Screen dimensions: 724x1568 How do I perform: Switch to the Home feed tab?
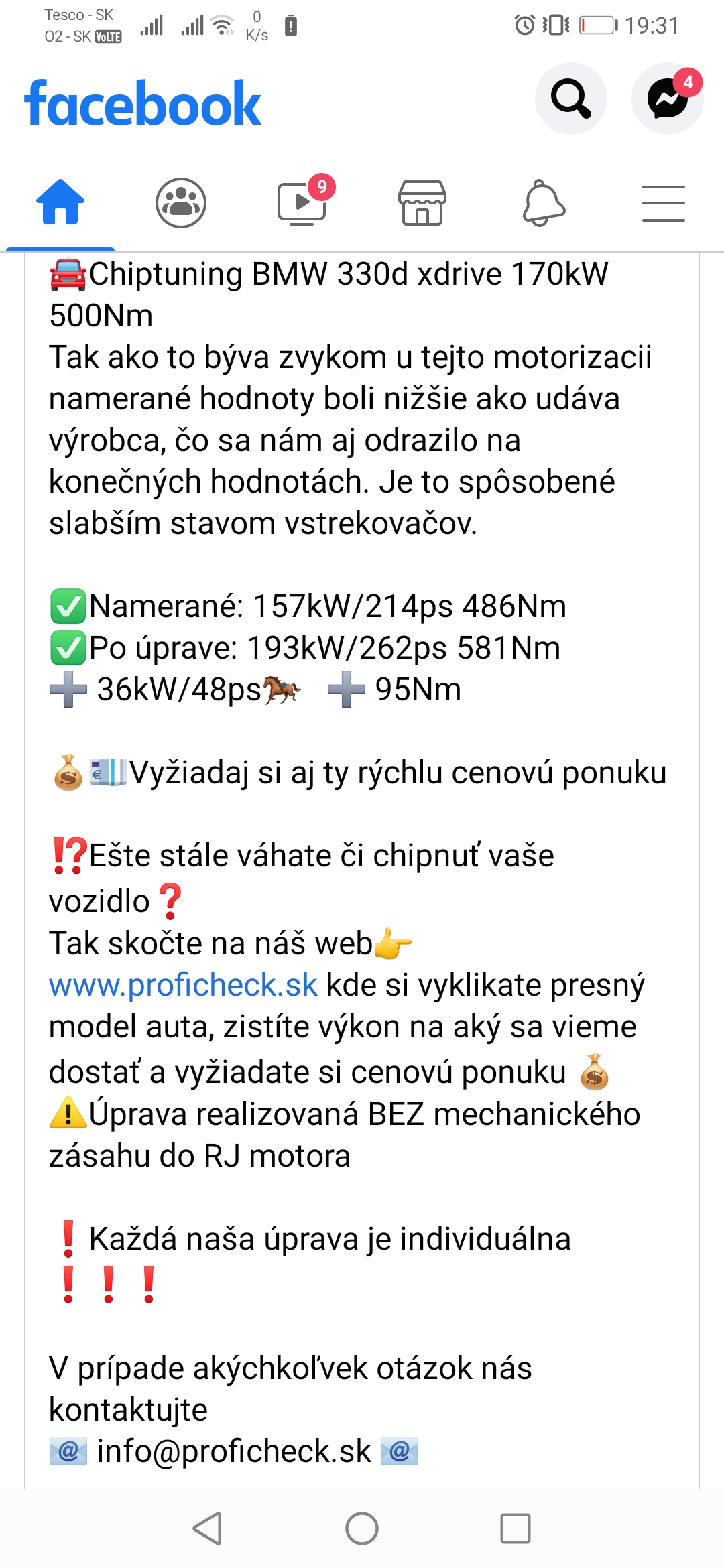60,202
